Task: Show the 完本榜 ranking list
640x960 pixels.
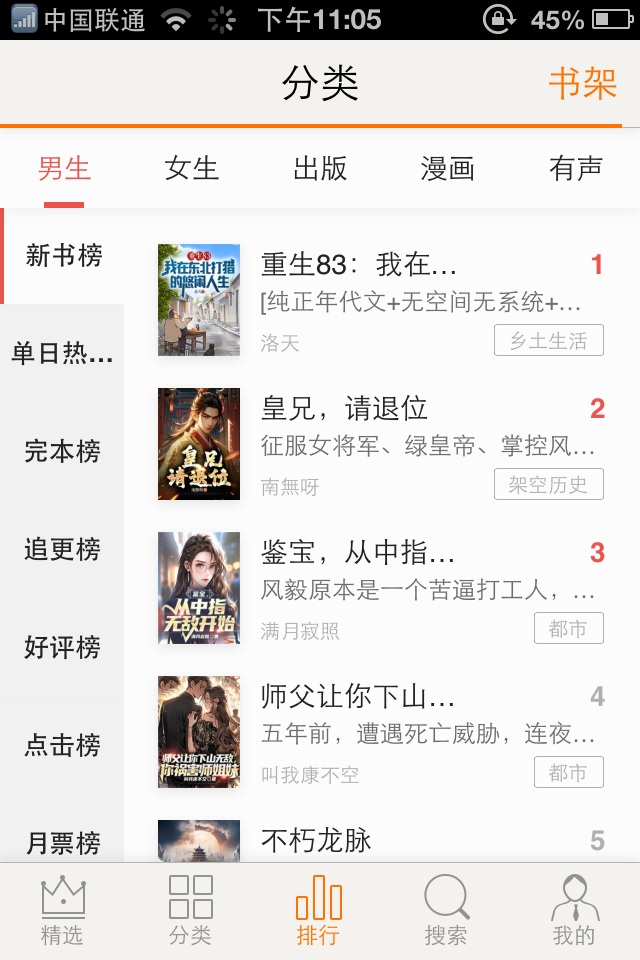Action: [x=63, y=451]
